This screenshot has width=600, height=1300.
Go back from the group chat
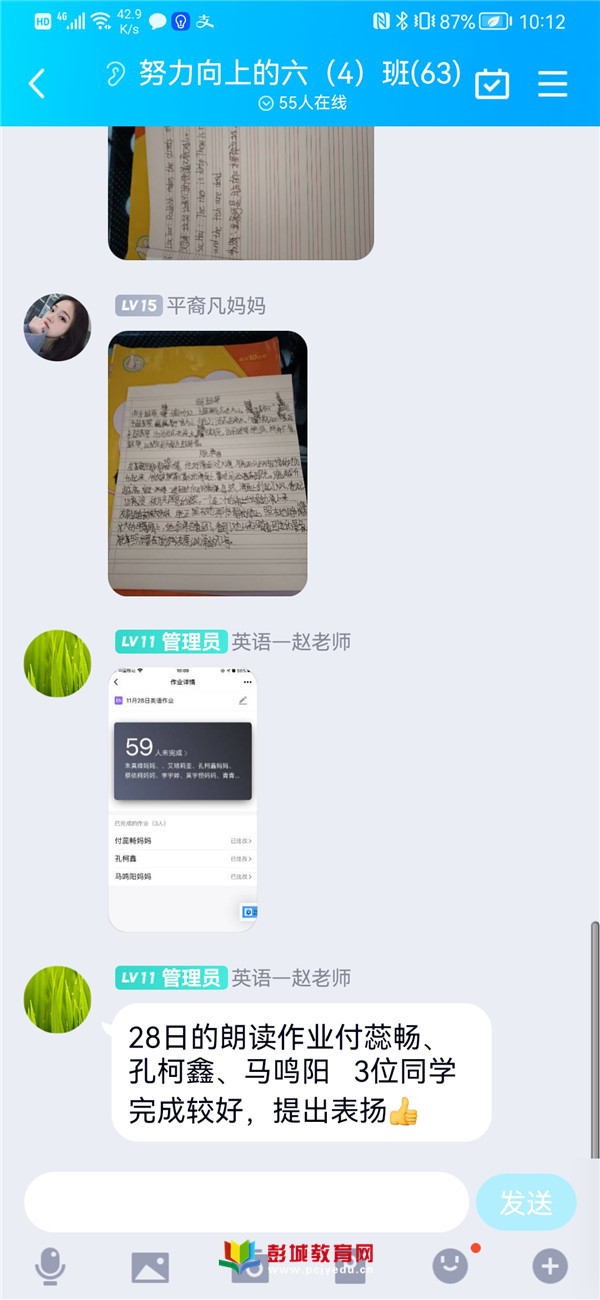point(37,83)
